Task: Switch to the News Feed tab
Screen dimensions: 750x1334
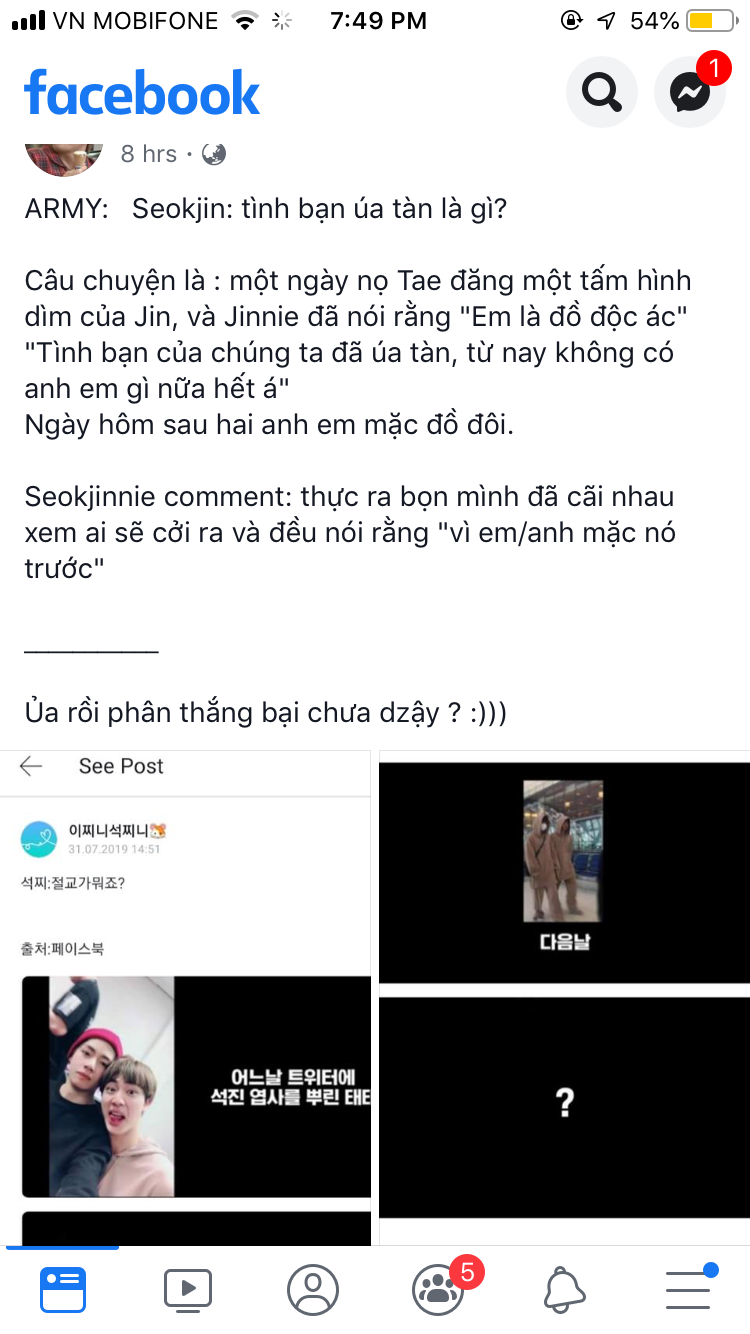Action: tap(63, 1290)
